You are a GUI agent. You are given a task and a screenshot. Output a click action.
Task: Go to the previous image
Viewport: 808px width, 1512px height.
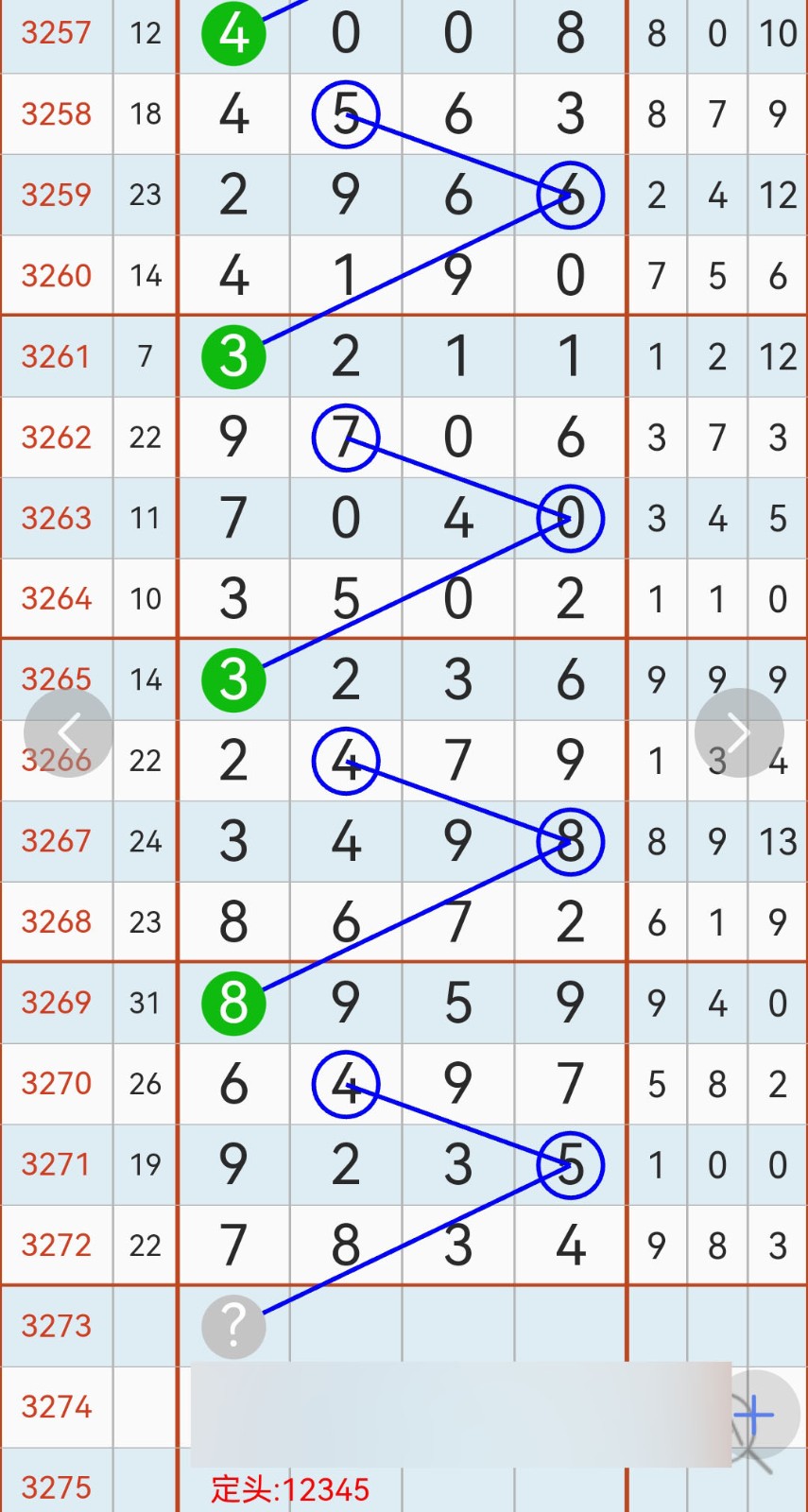pos(68,733)
